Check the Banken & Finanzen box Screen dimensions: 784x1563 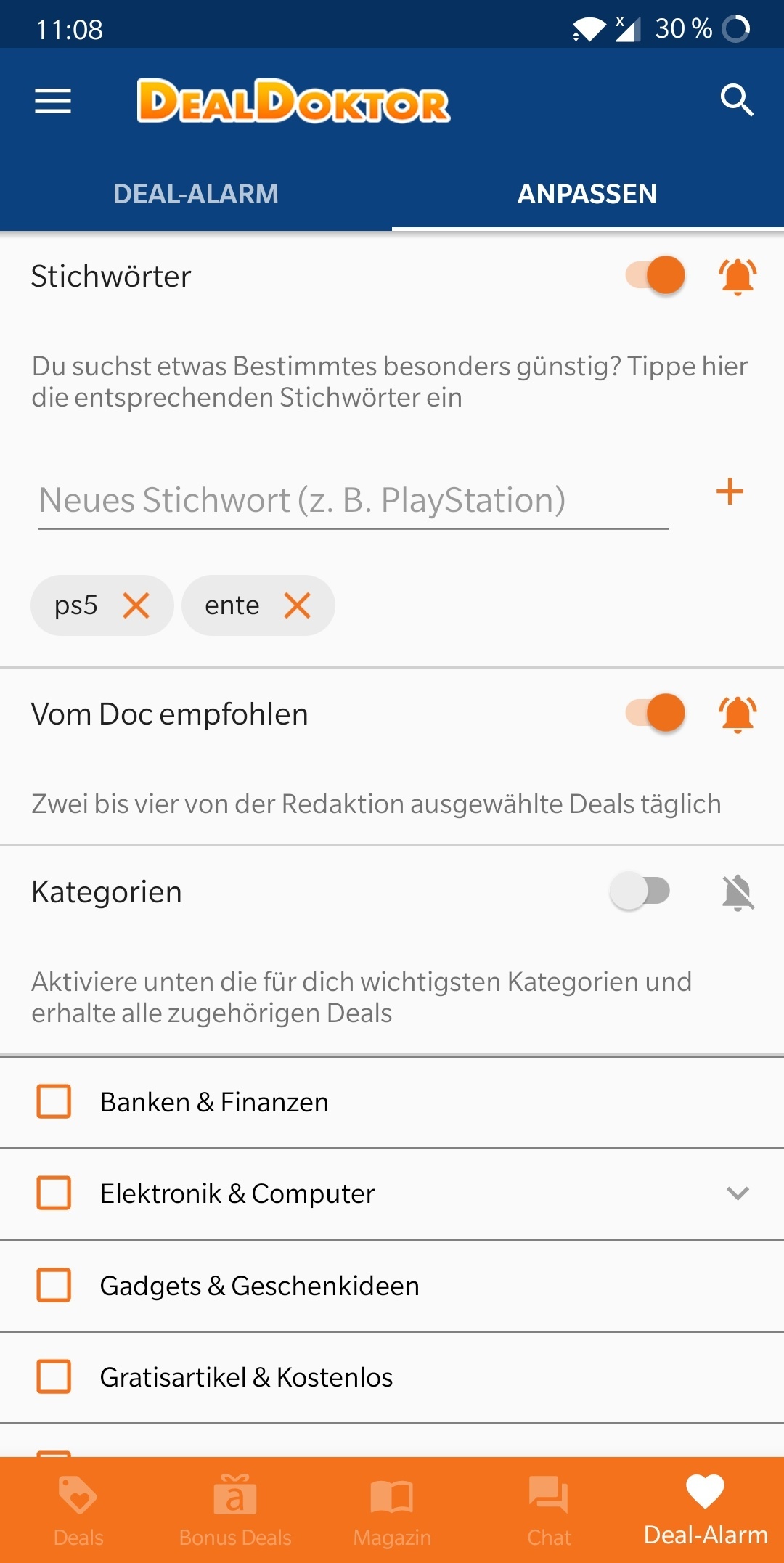point(54,1101)
